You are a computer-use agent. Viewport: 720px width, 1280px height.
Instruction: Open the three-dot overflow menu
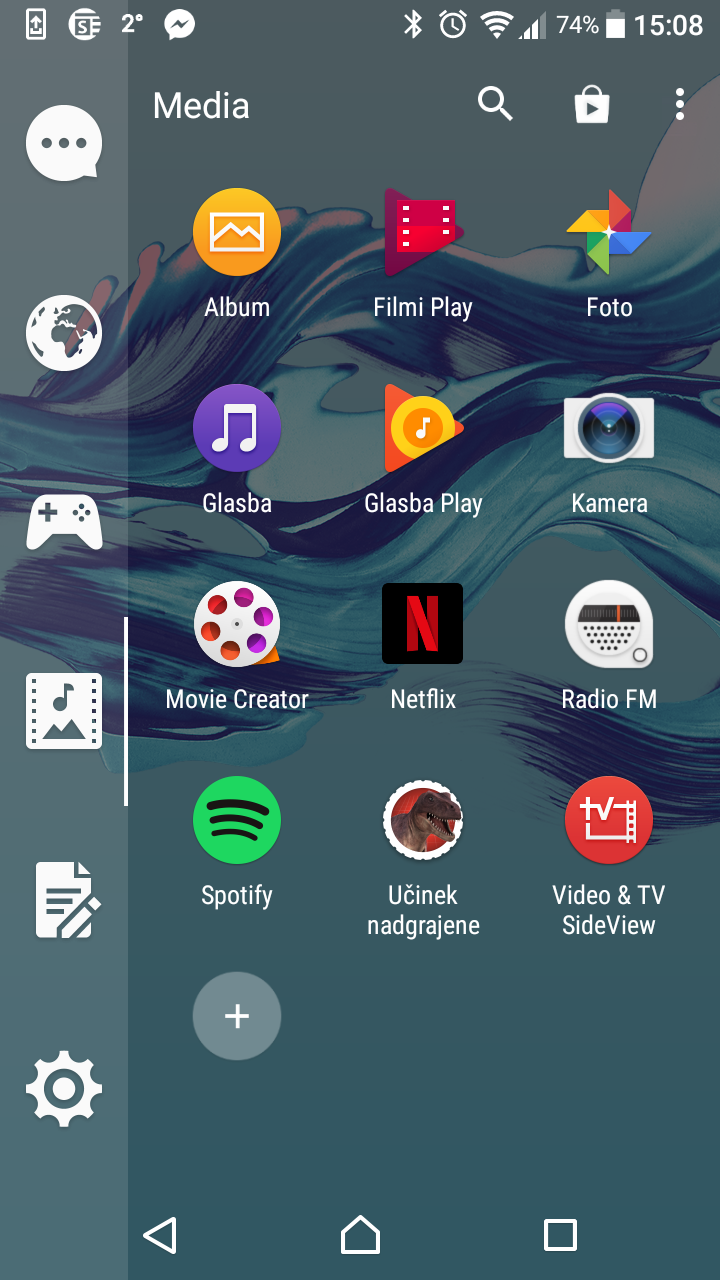(x=679, y=104)
